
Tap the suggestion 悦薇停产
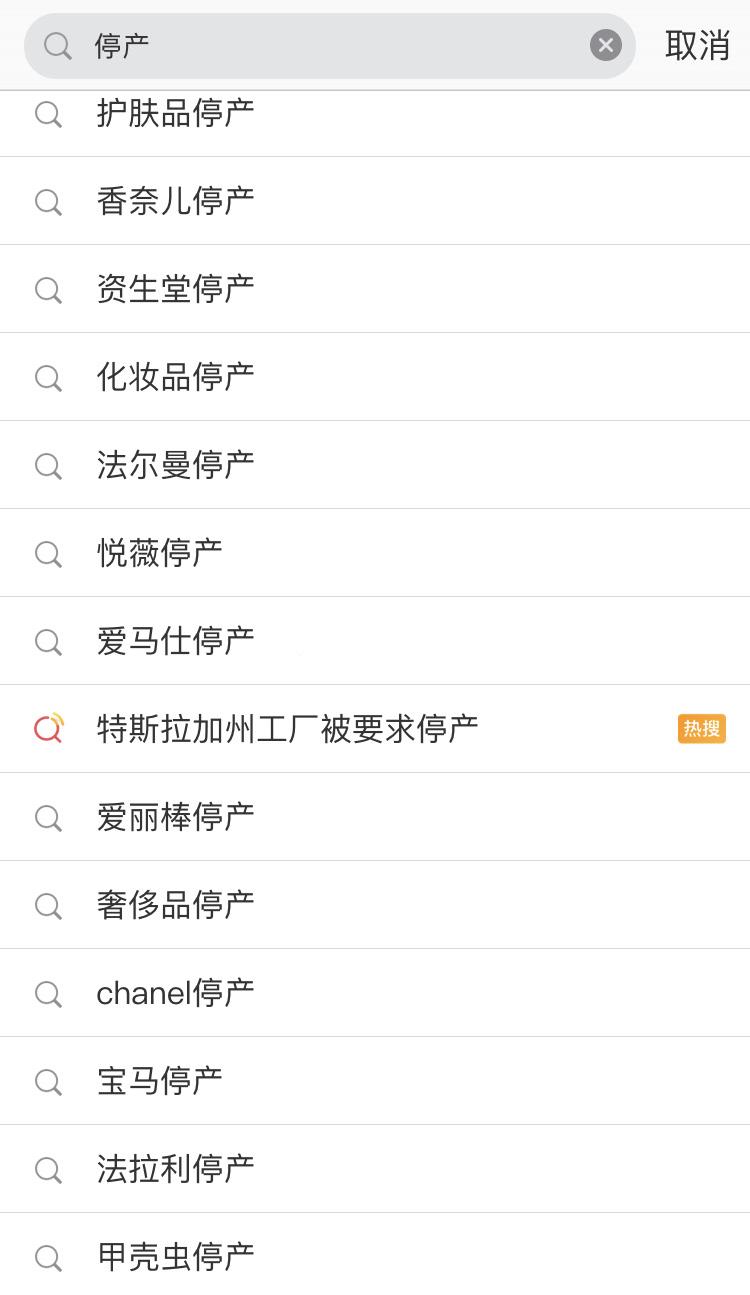coord(375,553)
